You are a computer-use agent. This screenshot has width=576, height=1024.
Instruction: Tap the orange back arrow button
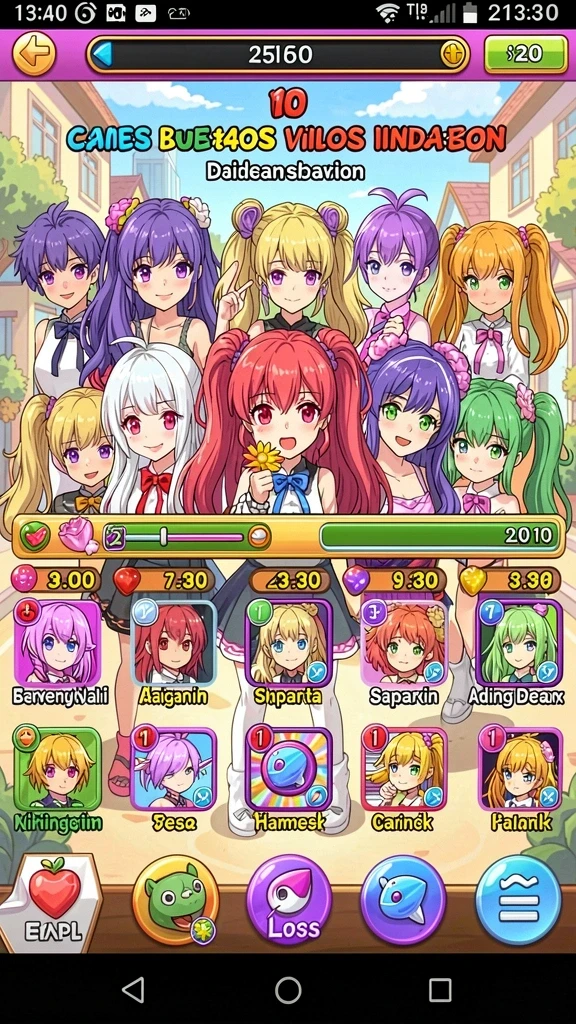coord(35,54)
